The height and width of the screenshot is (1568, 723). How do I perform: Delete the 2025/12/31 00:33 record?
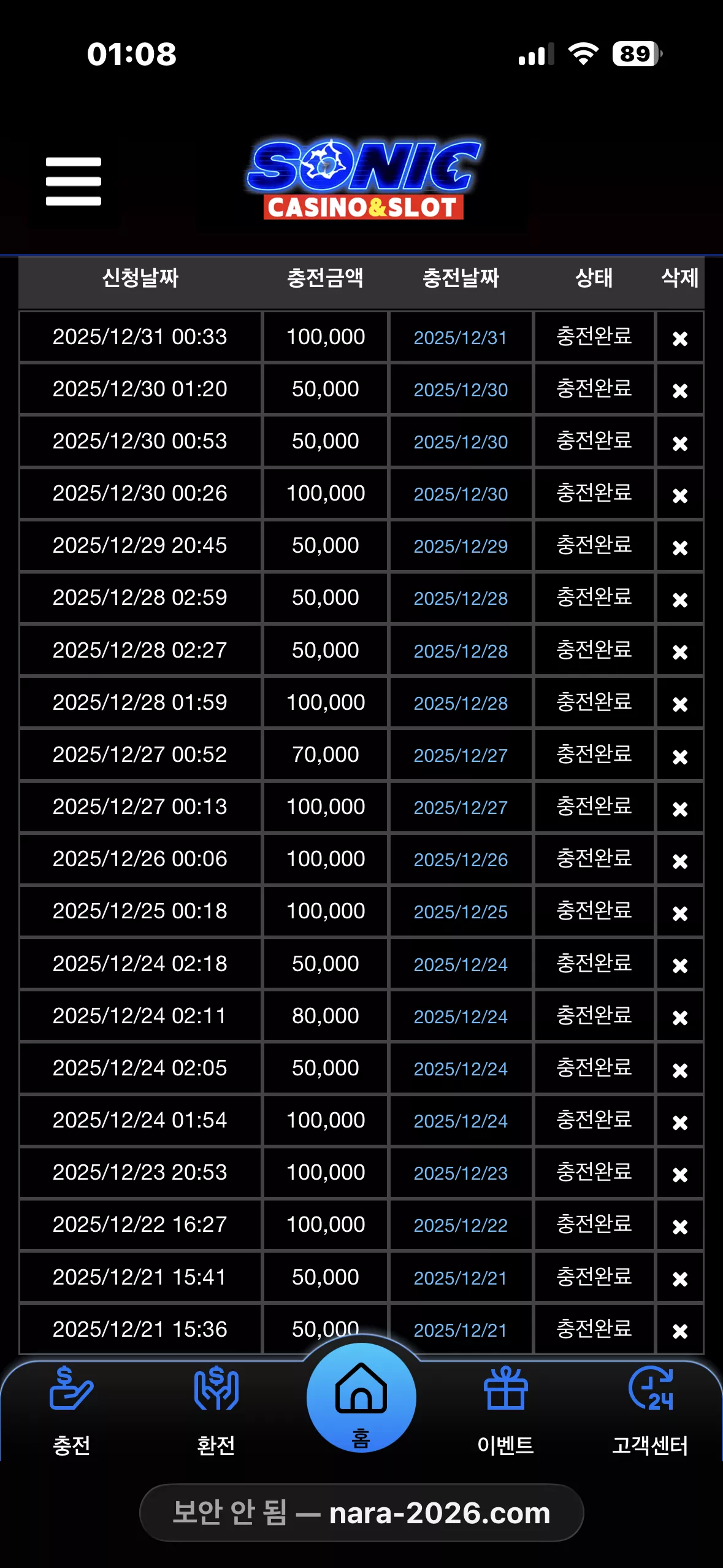680,339
